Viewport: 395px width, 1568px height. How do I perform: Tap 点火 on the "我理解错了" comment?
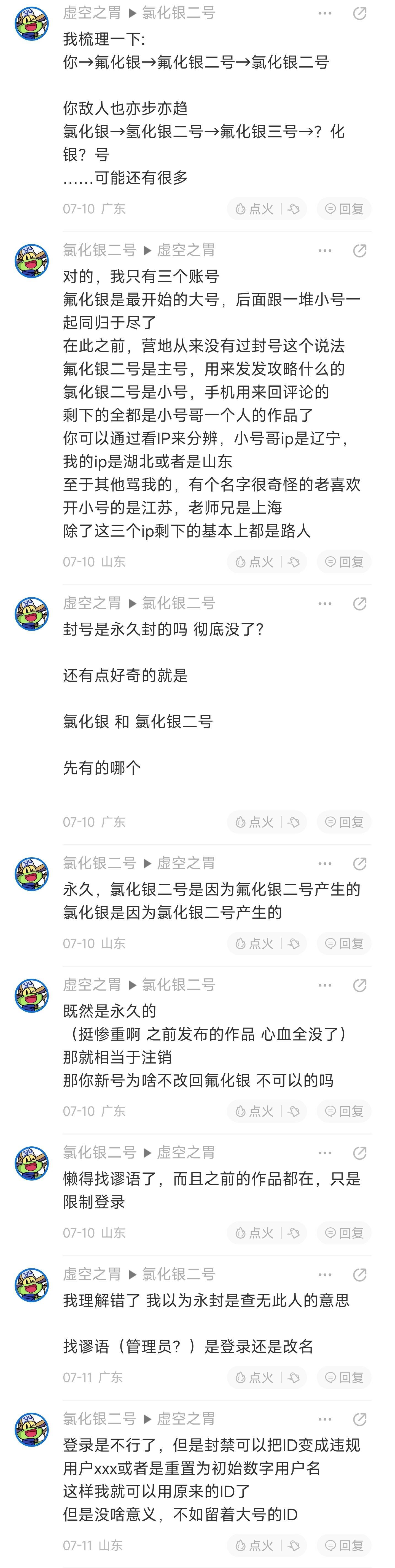(x=254, y=1377)
